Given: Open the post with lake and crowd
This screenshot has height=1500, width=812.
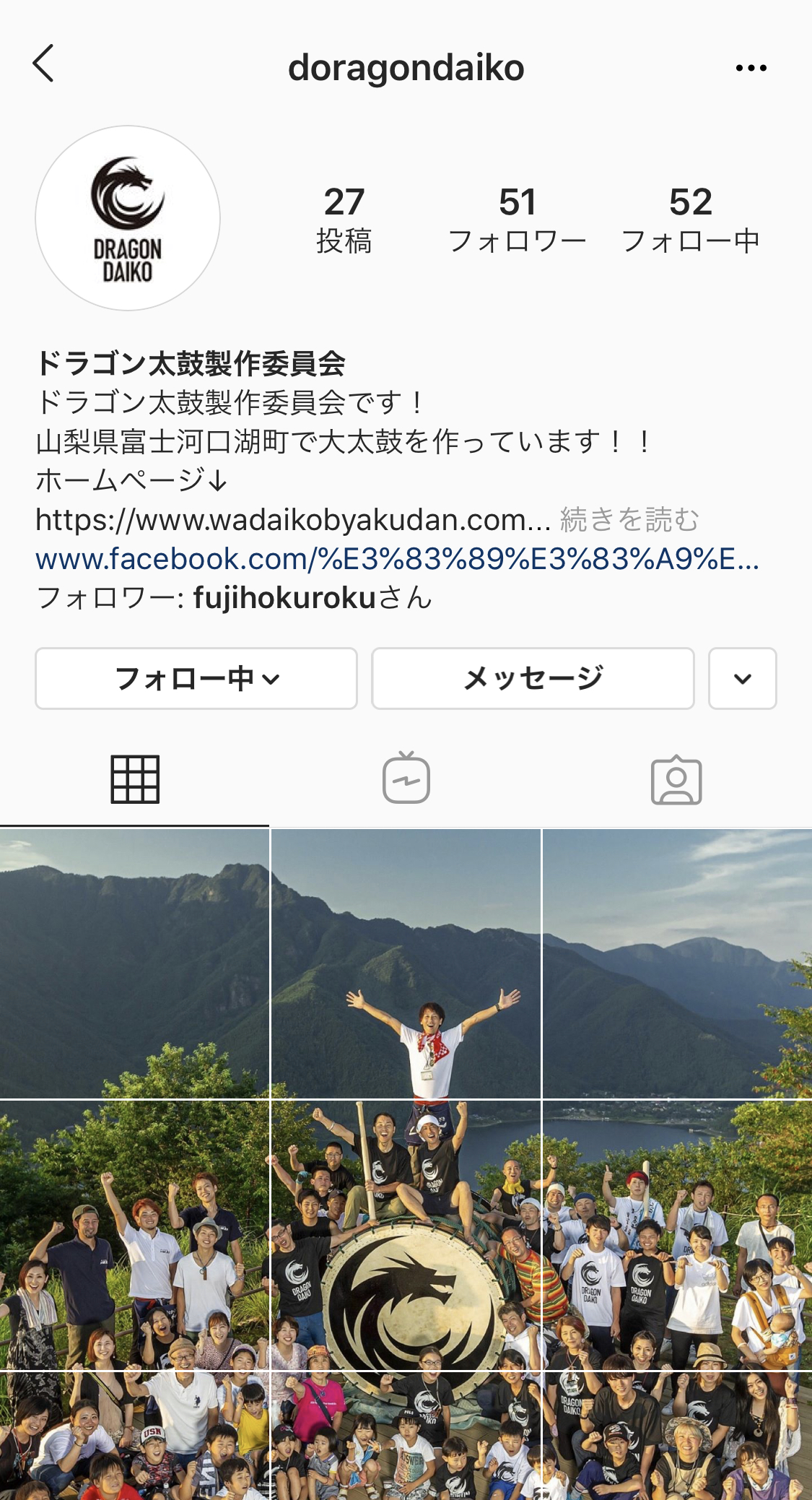Looking at the screenshot, I should pyautogui.click(x=677, y=1235).
